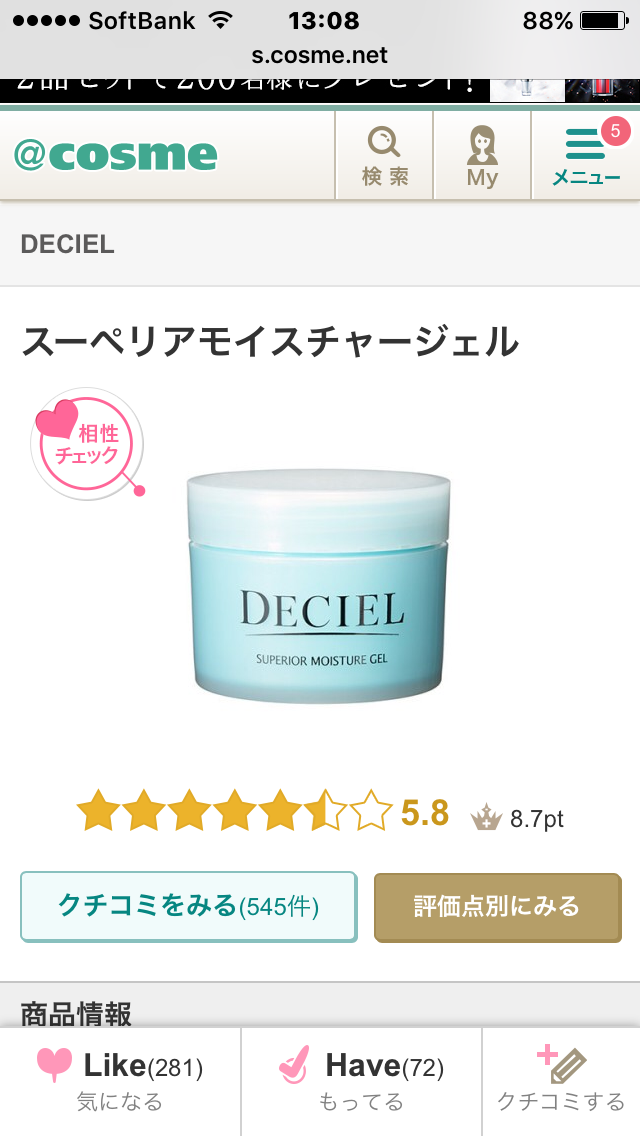The image size is (640, 1136).
Task: Tap the s.cosme.net address bar
Action: click(320, 56)
